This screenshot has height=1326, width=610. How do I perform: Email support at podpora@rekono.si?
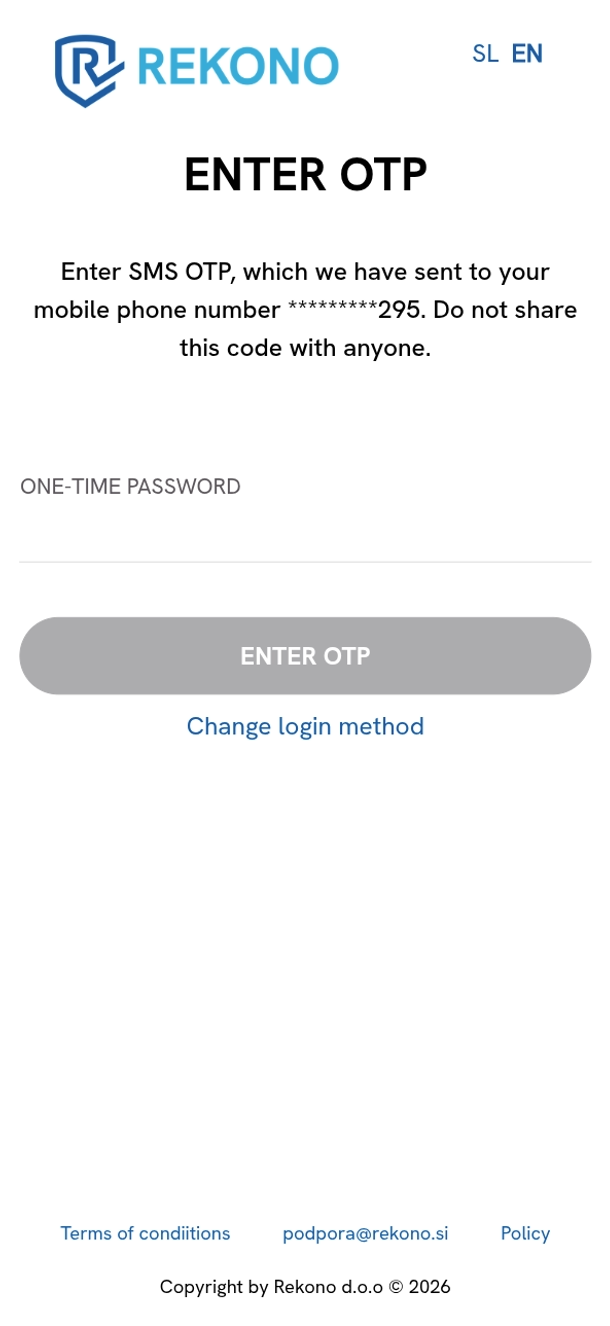(365, 1233)
